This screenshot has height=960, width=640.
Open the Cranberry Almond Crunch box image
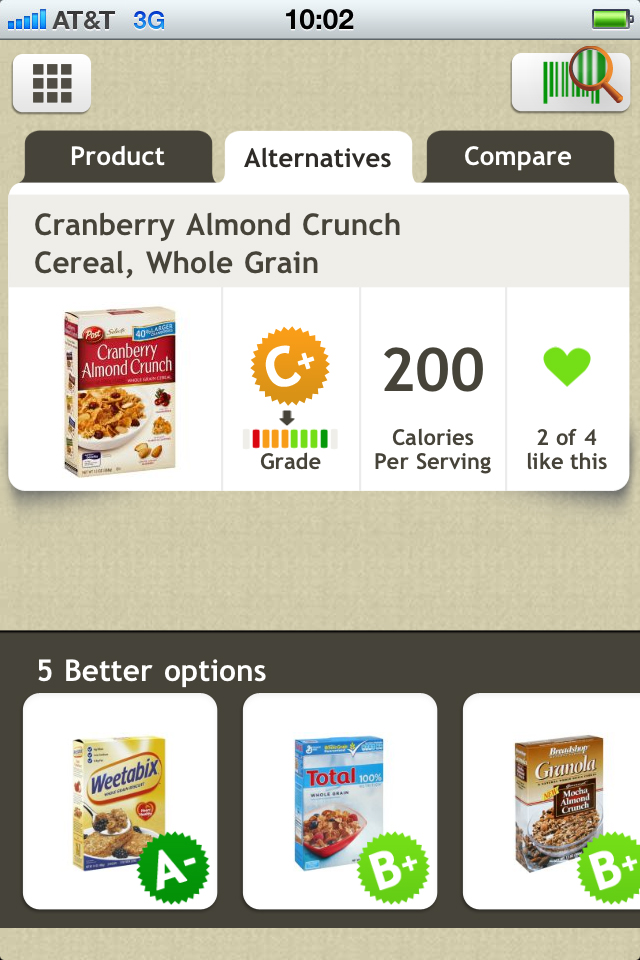120,389
